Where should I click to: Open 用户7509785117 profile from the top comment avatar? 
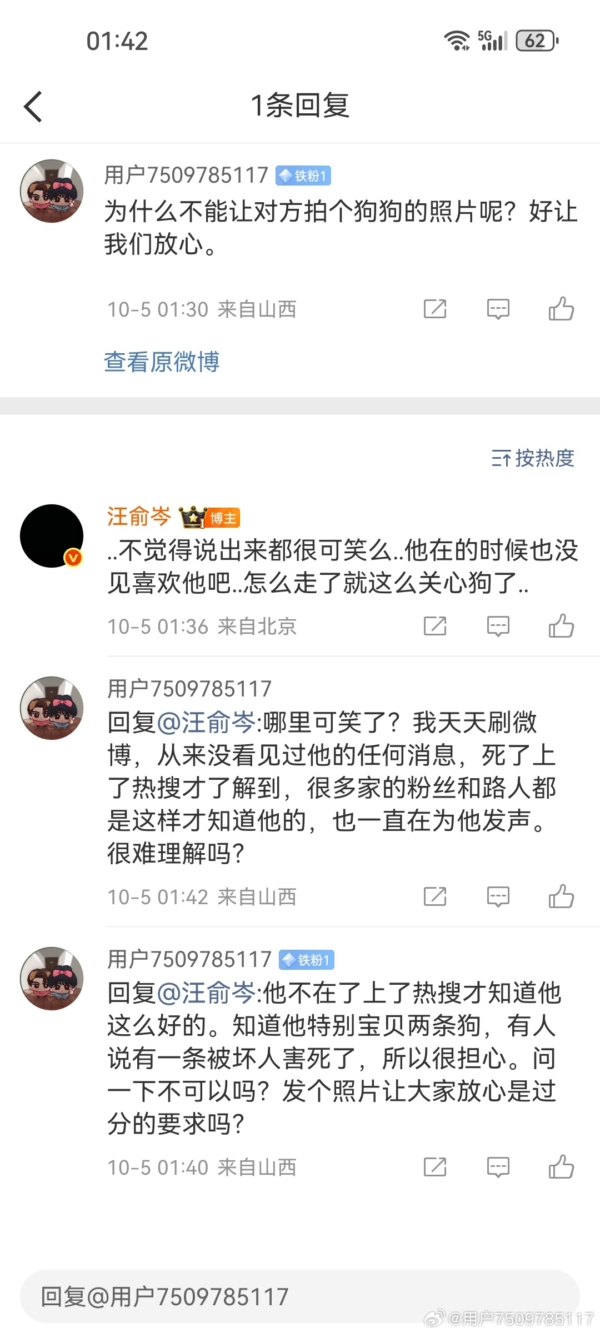51,191
